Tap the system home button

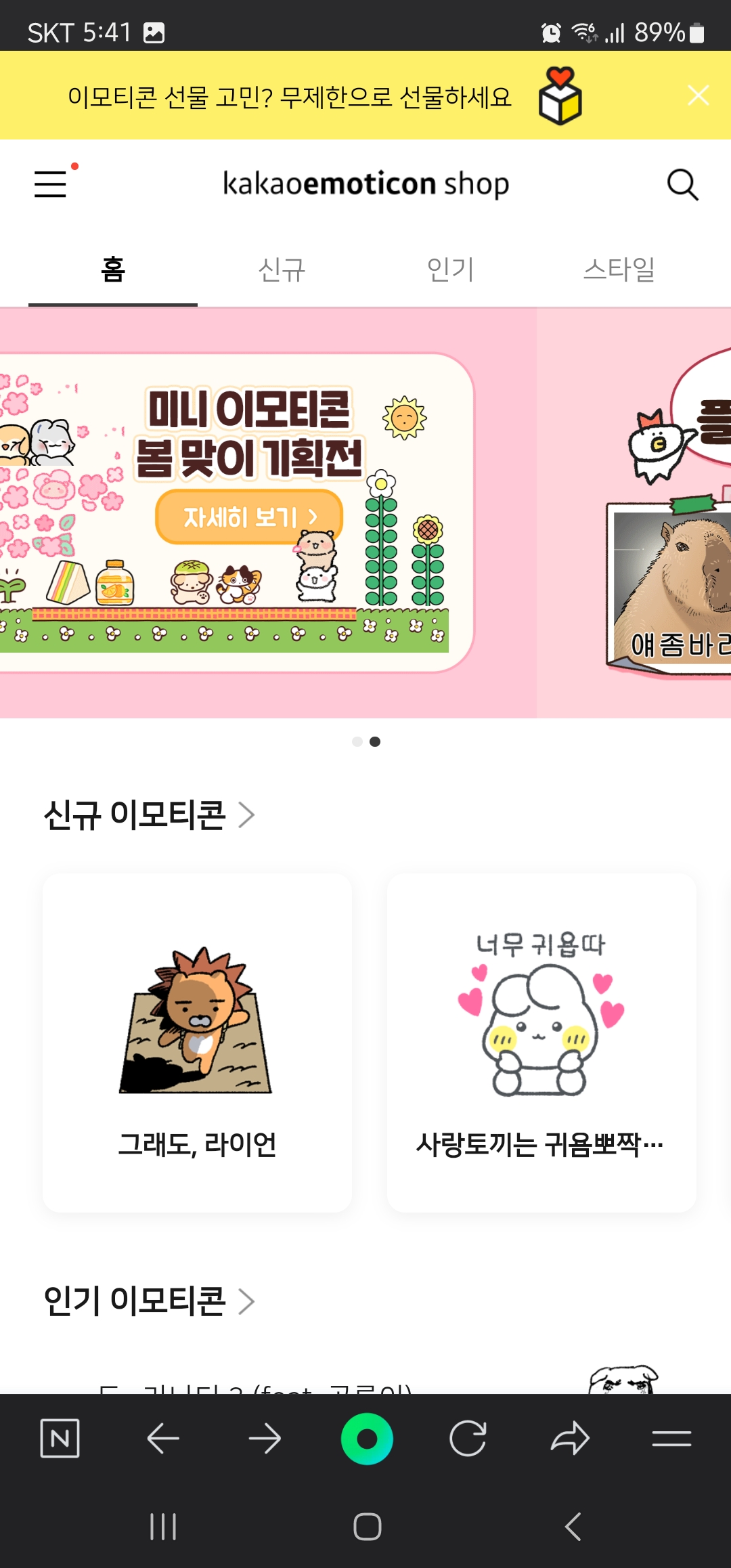pos(367,1527)
